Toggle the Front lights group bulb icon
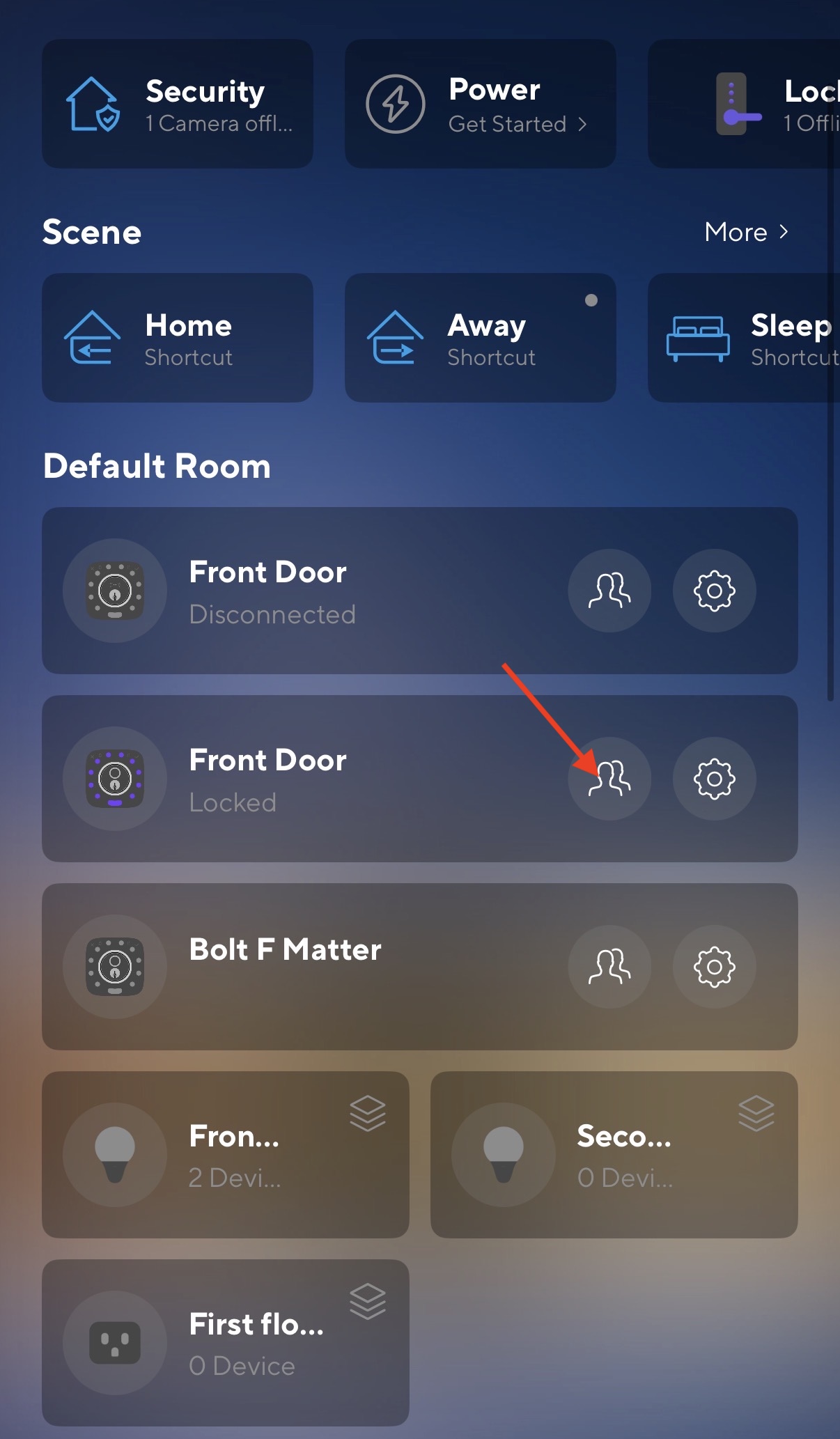This screenshot has width=840, height=1439. click(x=116, y=1155)
